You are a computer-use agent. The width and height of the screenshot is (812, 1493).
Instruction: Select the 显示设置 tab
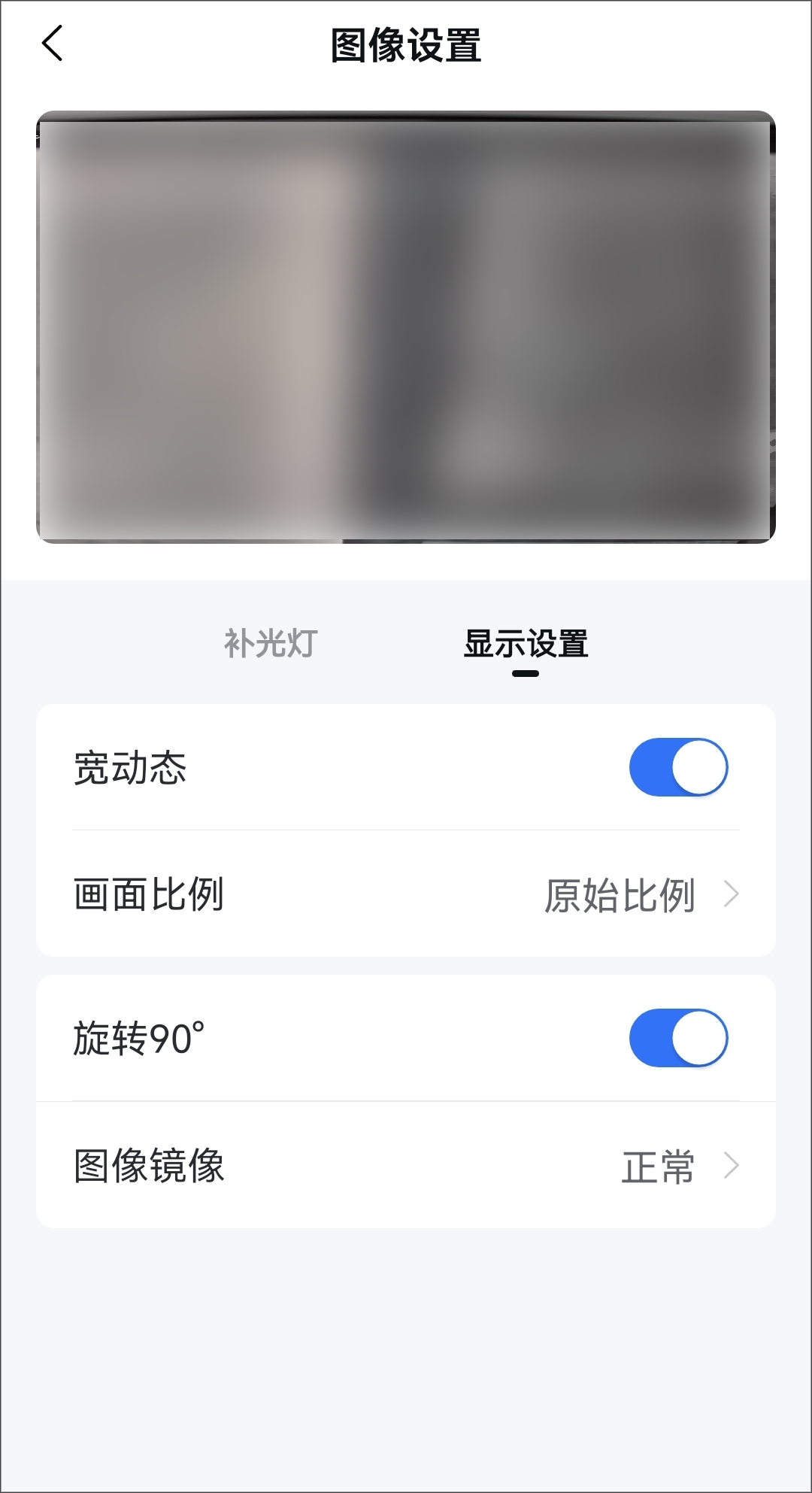click(x=526, y=644)
